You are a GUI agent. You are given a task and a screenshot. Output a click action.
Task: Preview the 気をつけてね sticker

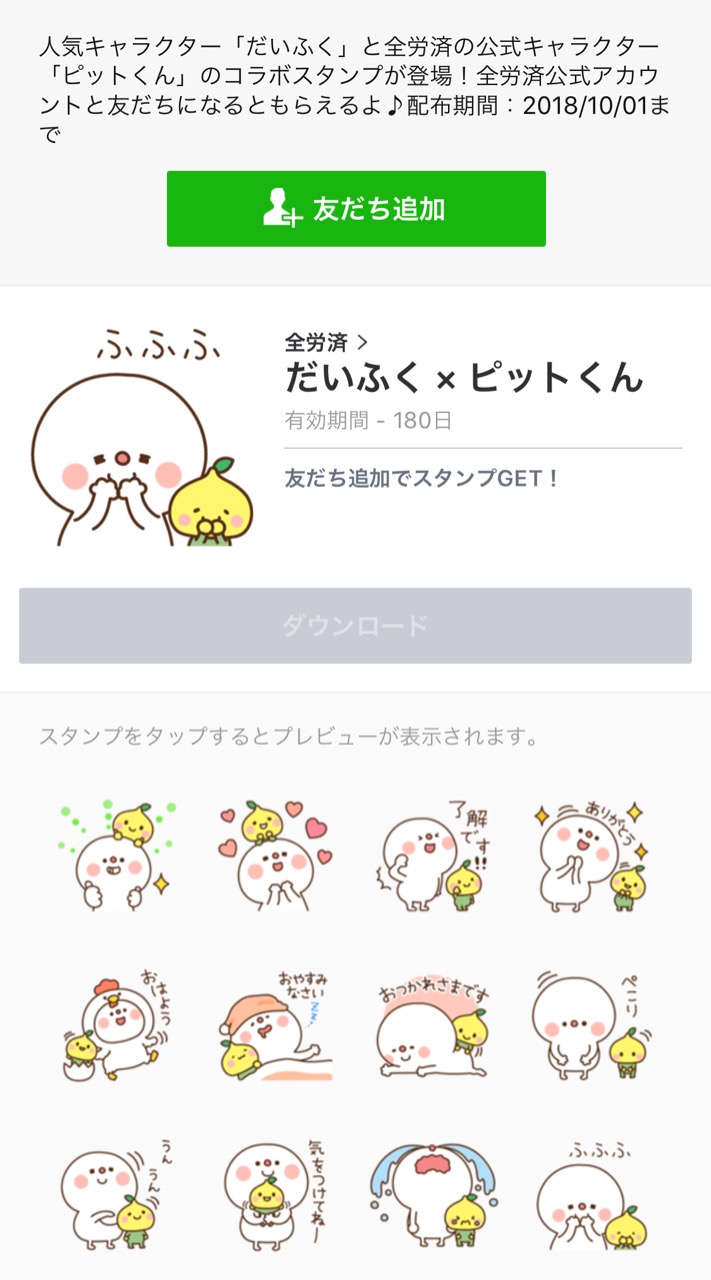click(276, 1192)
